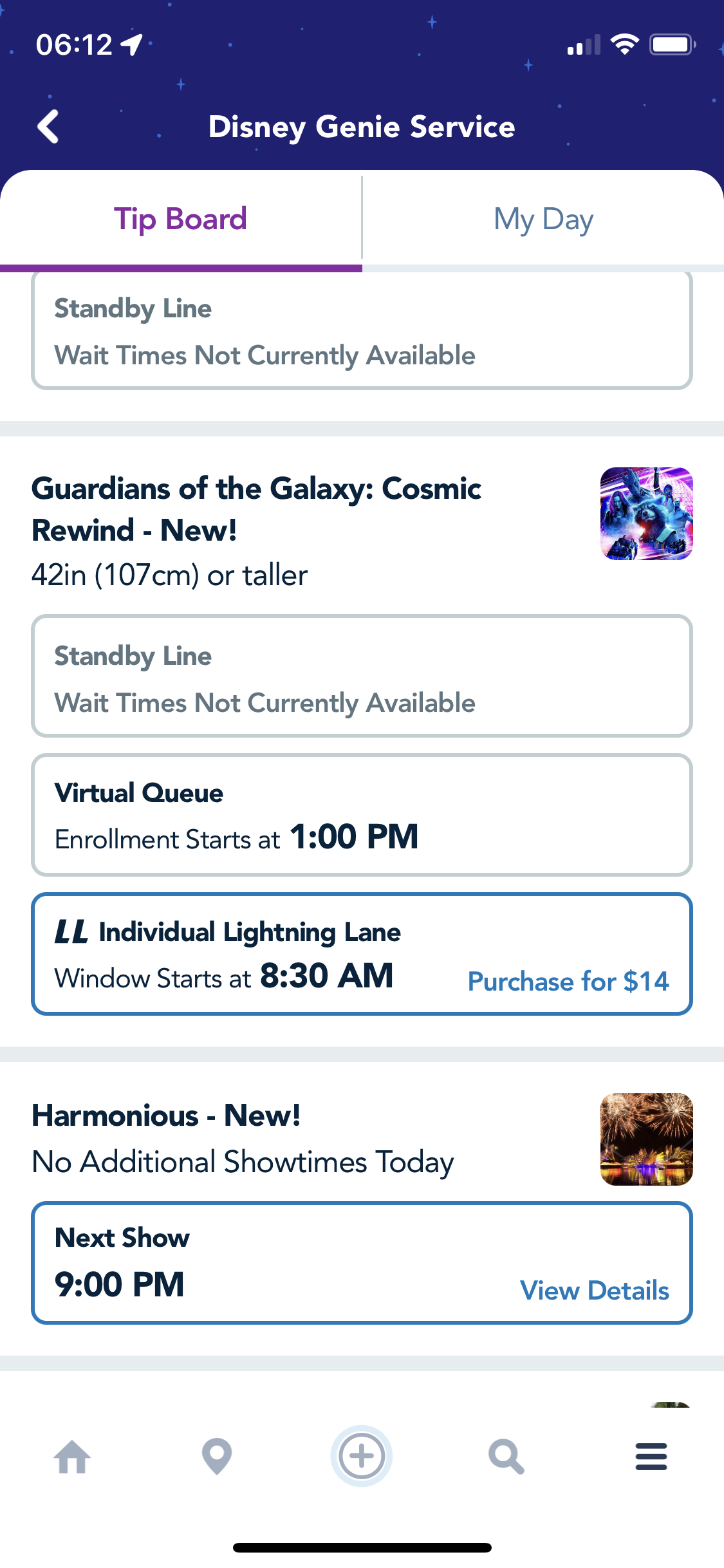Open Harmonious fireworks thumbnail
The height and width of the screenshot is (1568, 724).
click(x=646, y=1139)
